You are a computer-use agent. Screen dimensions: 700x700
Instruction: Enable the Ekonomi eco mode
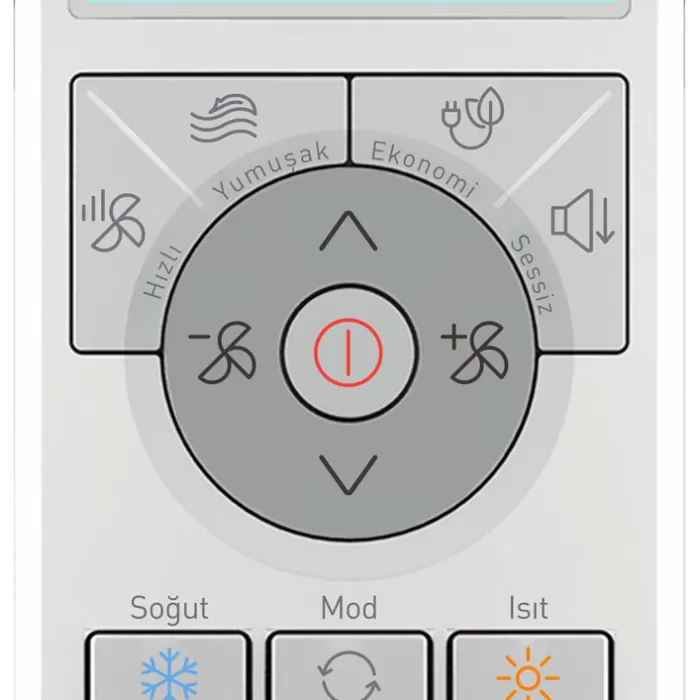(x=472, y=112)
